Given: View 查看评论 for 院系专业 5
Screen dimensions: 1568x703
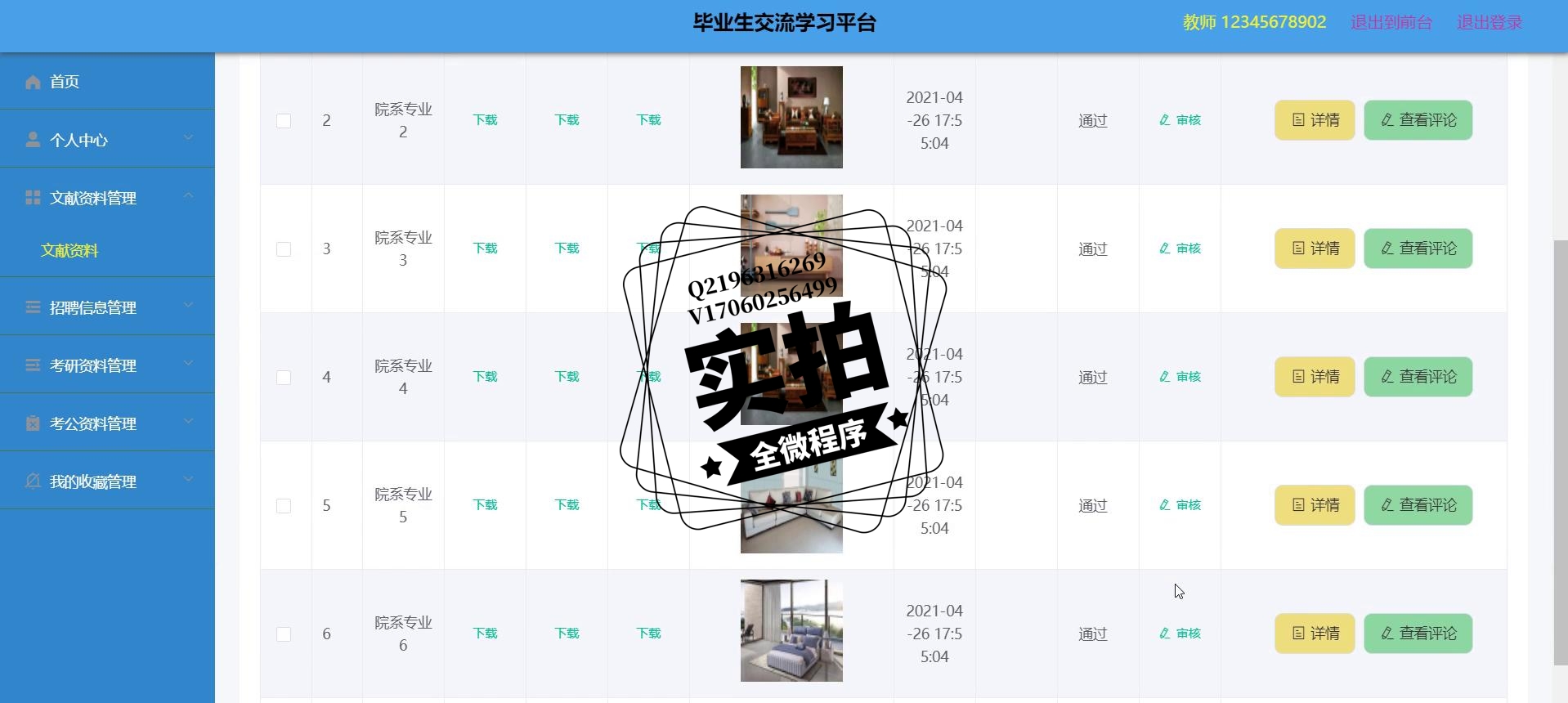Looking at the screenshot, I should (1418, 505).
